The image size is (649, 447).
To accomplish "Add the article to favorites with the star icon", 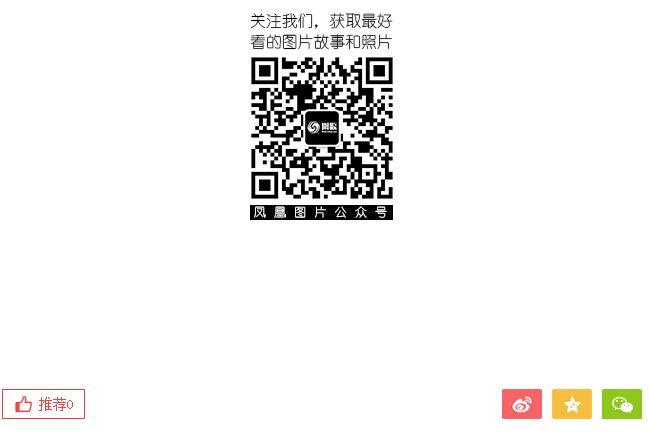I will click(x=572, y=404).
